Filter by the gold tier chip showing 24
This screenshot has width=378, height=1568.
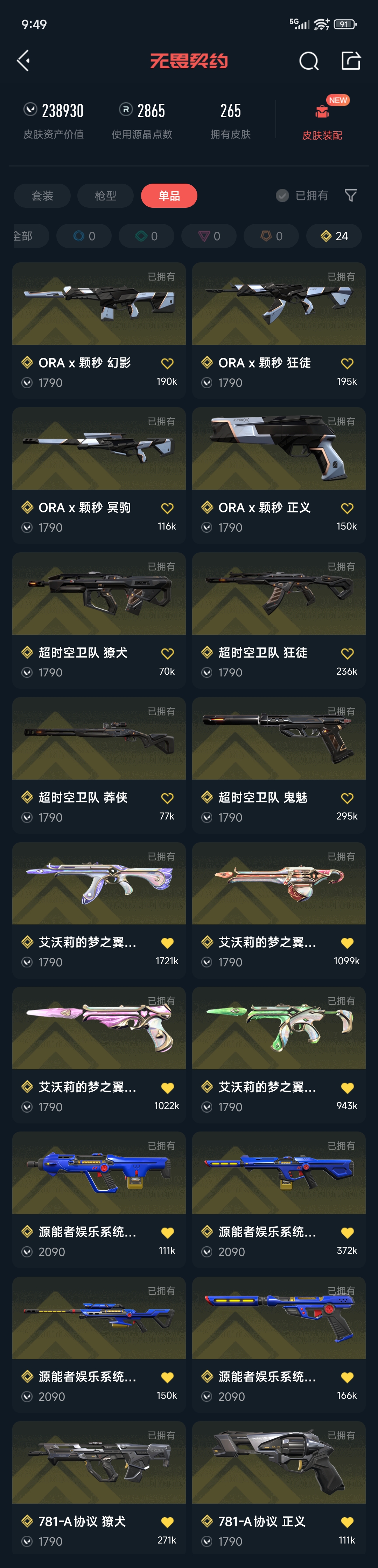[334, 236]
